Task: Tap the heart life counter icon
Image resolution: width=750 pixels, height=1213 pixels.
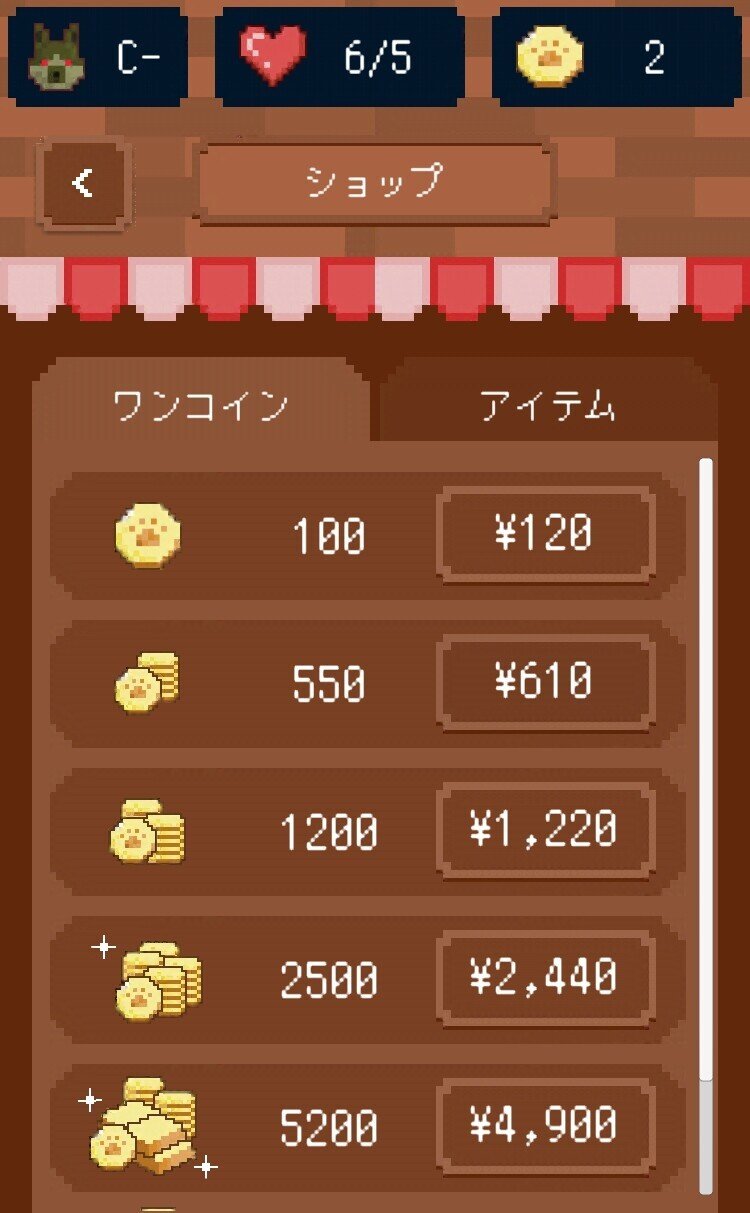Action: tap(268, 55)
